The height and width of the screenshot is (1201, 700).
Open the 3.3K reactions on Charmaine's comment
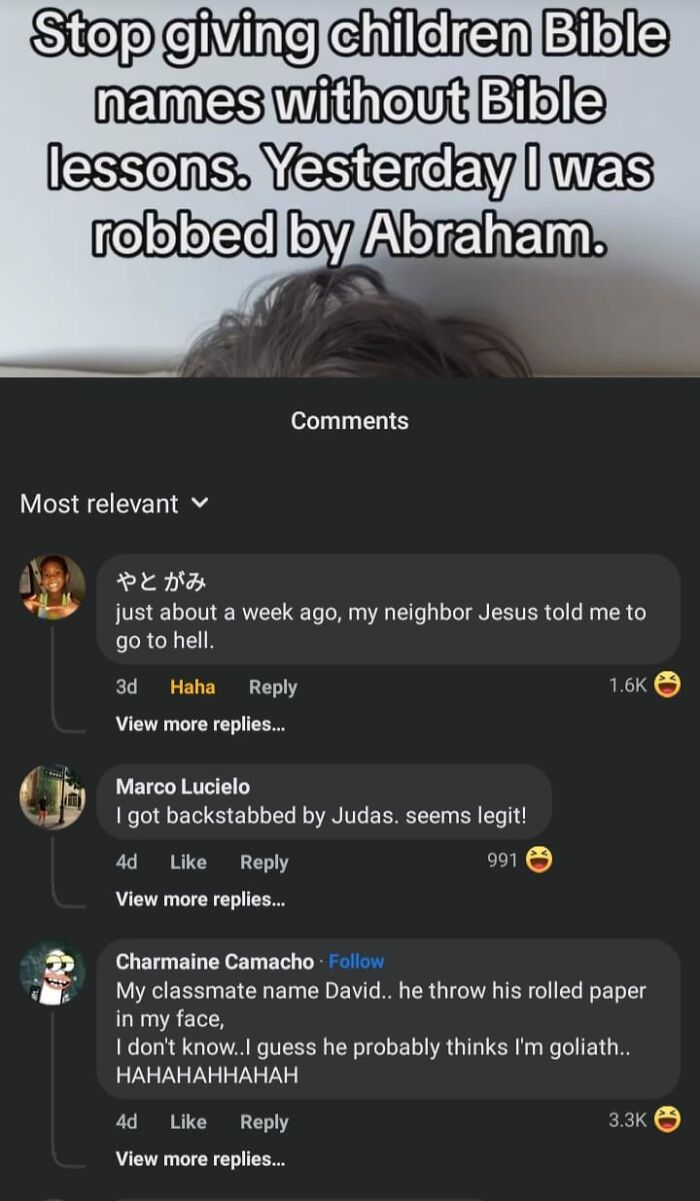coord(644,1120)
